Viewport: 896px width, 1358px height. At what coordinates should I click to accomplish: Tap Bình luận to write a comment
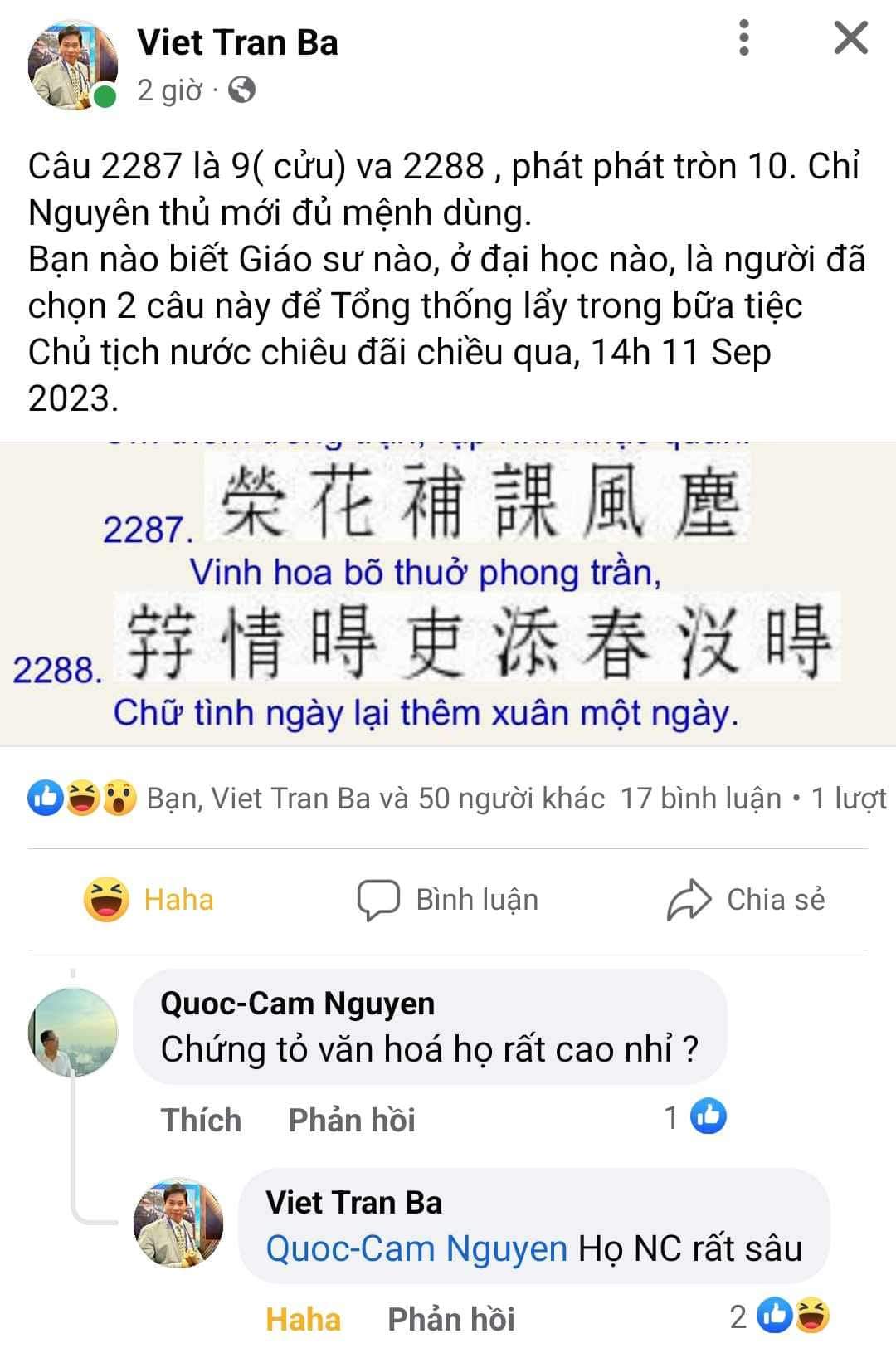448,900
